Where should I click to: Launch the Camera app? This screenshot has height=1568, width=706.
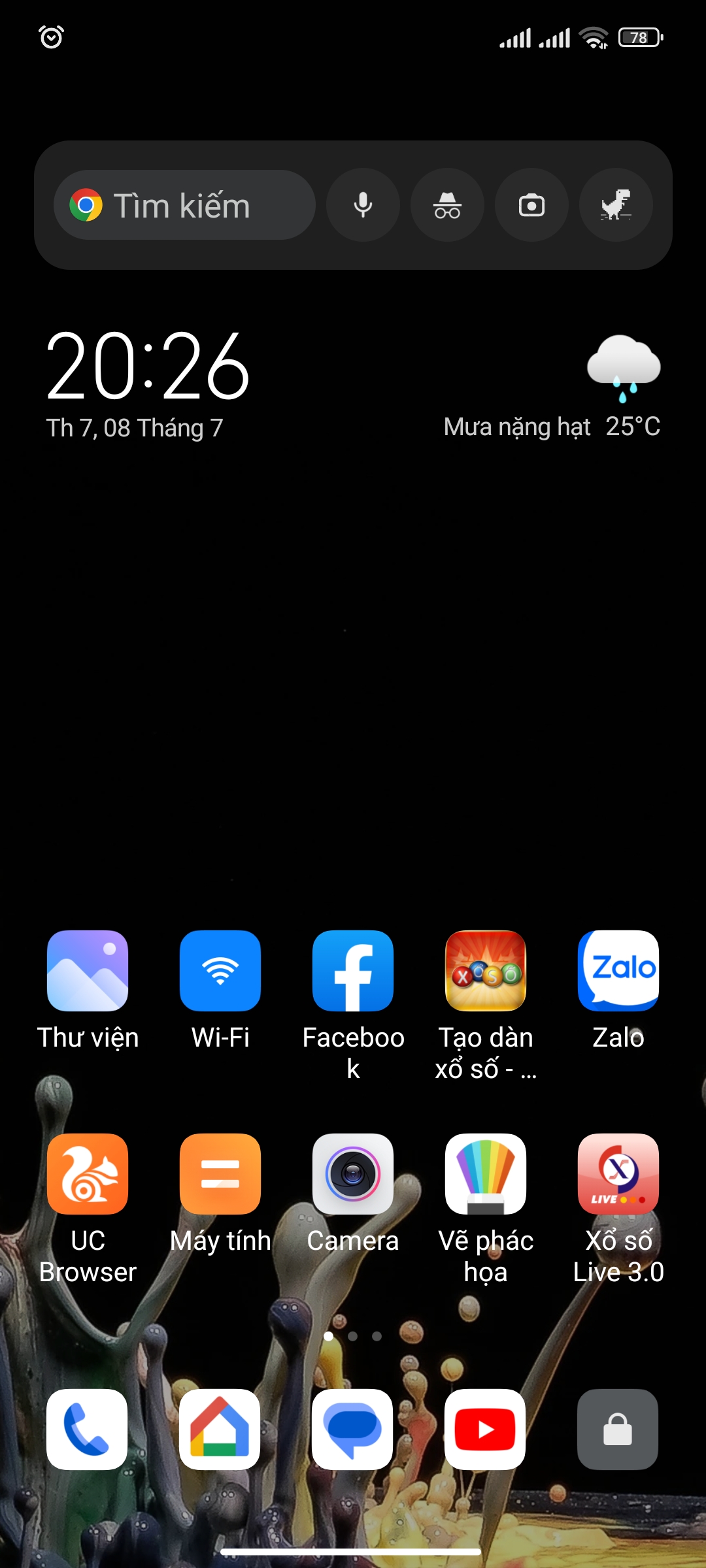point(353,1174)
